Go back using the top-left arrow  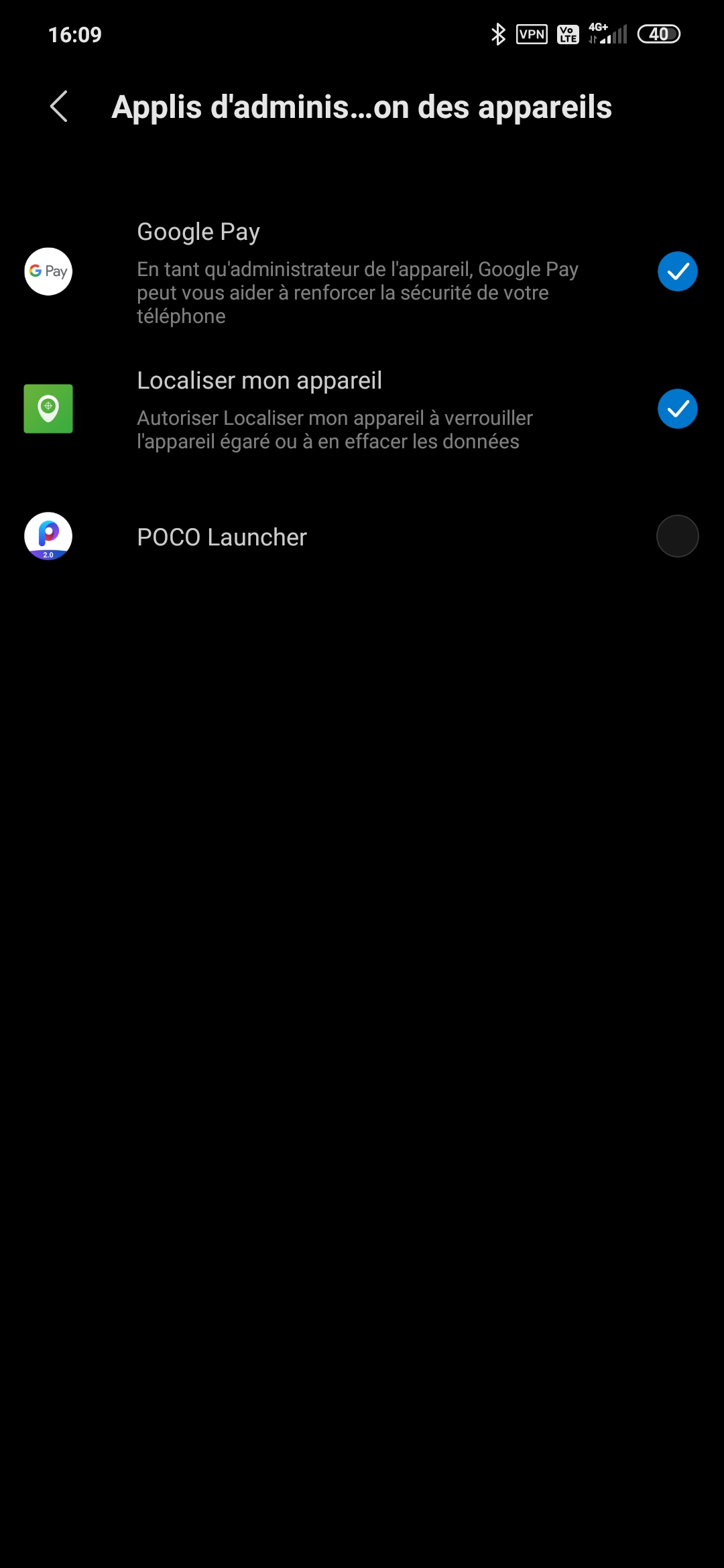59,107
